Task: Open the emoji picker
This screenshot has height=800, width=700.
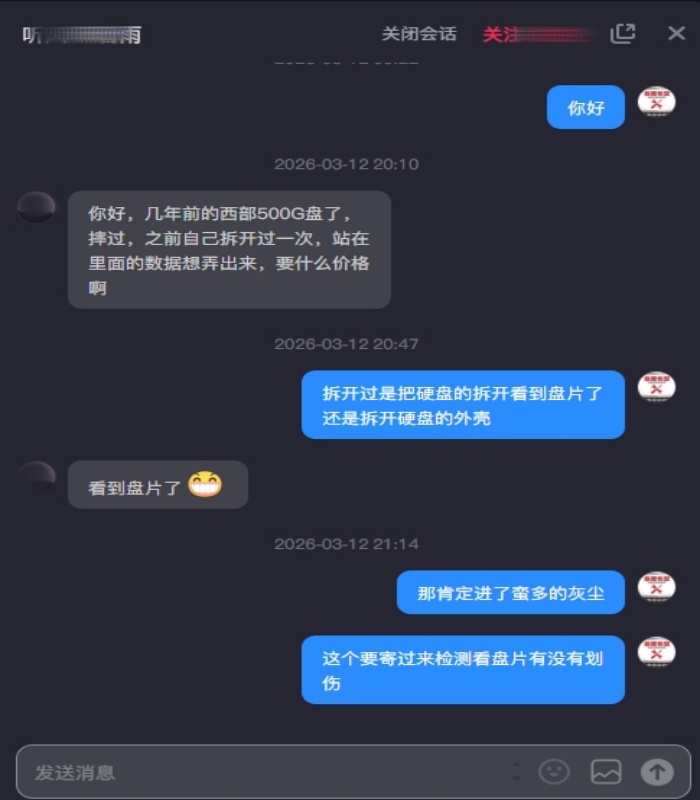Action: point(554,771)
